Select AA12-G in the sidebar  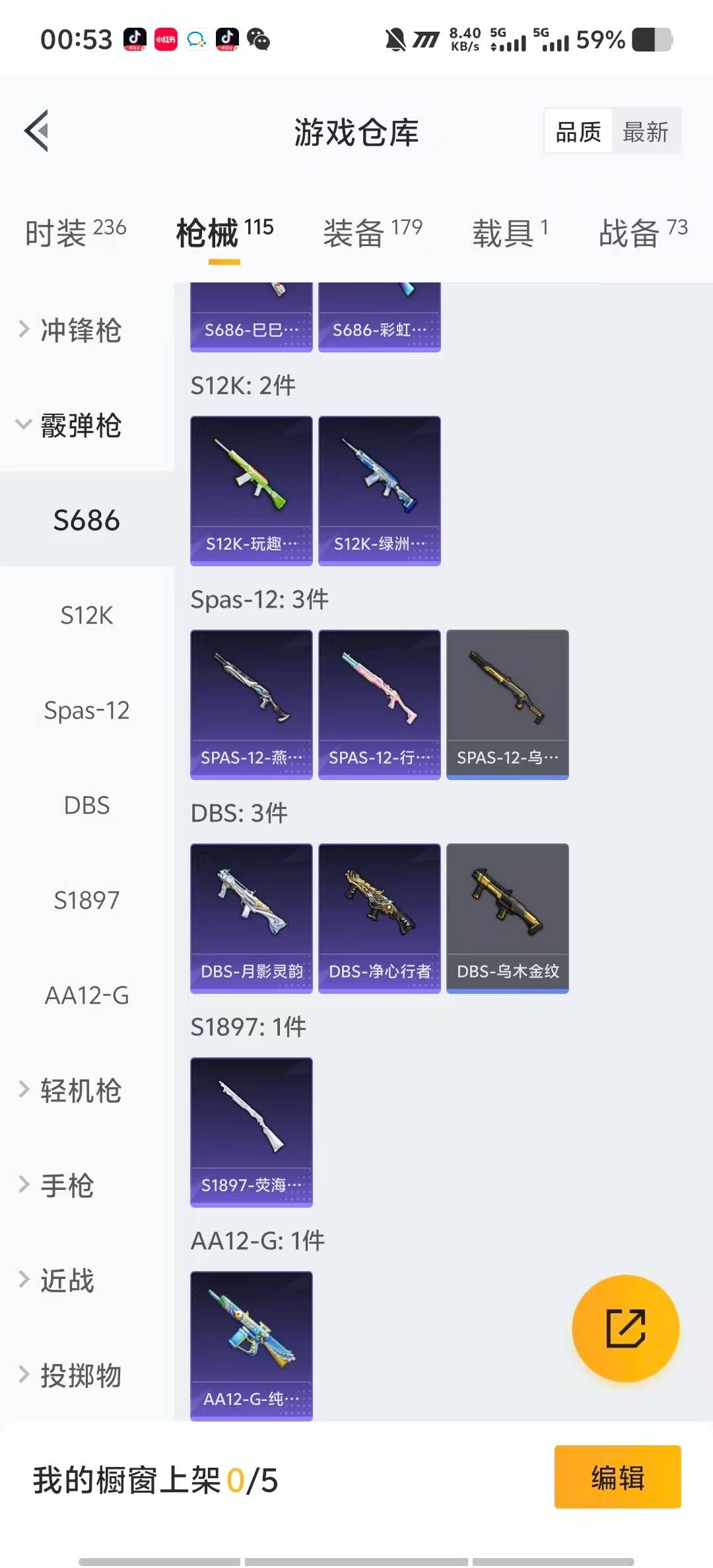coord(86,995)
